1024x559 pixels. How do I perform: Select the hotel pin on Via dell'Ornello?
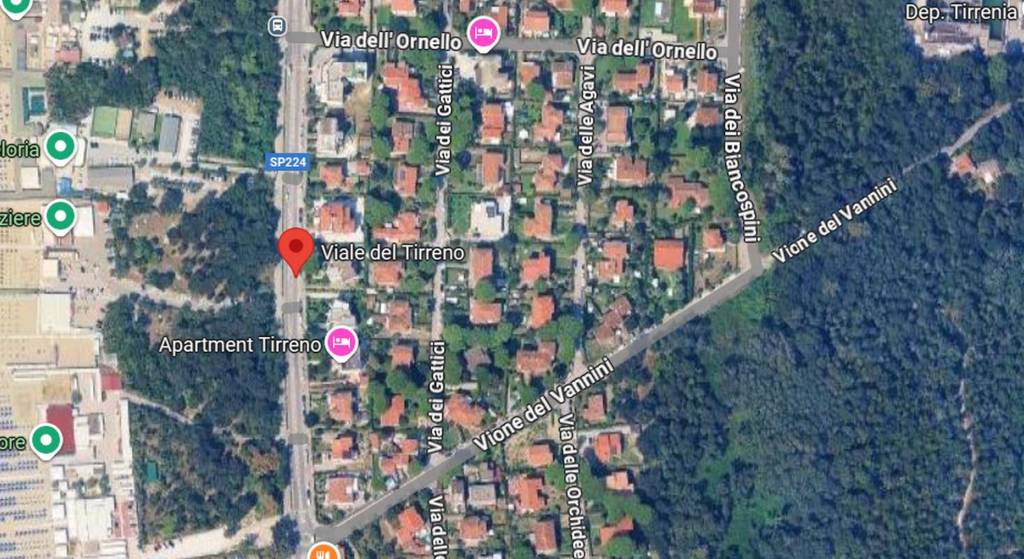[x=484, y=35]
